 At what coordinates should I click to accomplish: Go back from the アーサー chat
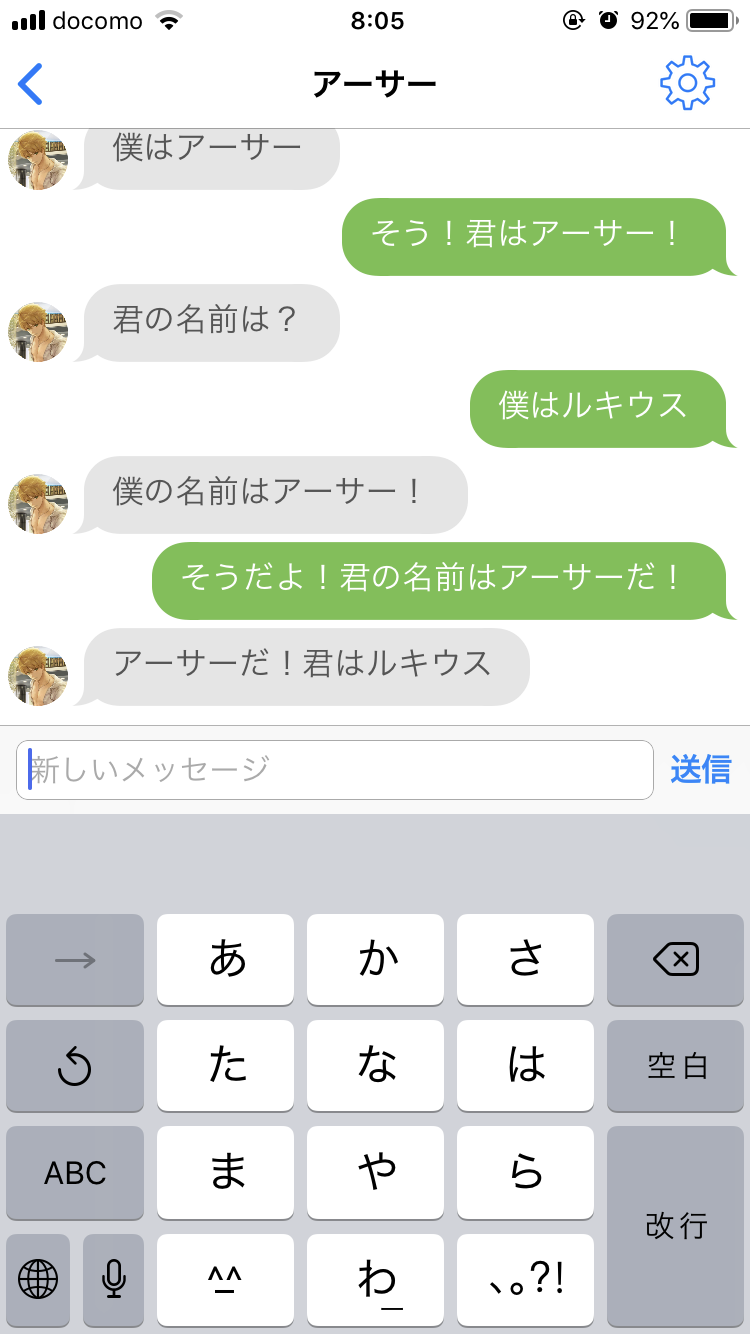[31, 84]
